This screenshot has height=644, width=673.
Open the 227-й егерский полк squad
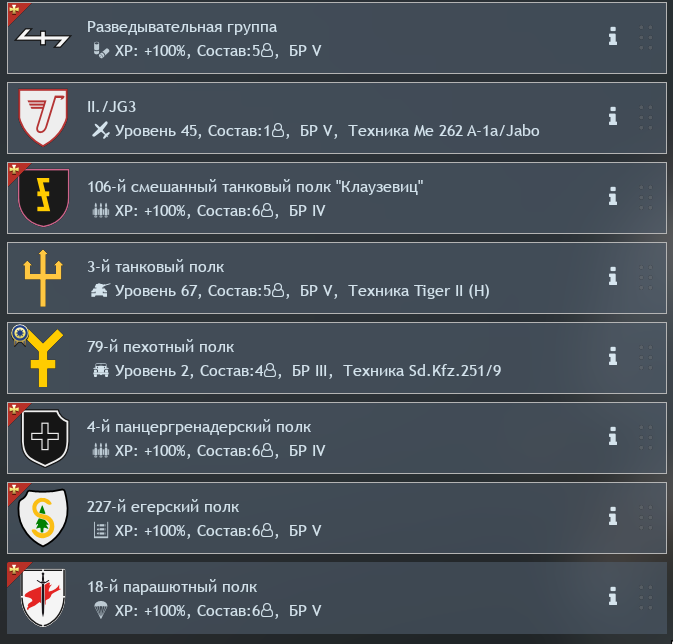pyautogui.click(x=300, y=517)
